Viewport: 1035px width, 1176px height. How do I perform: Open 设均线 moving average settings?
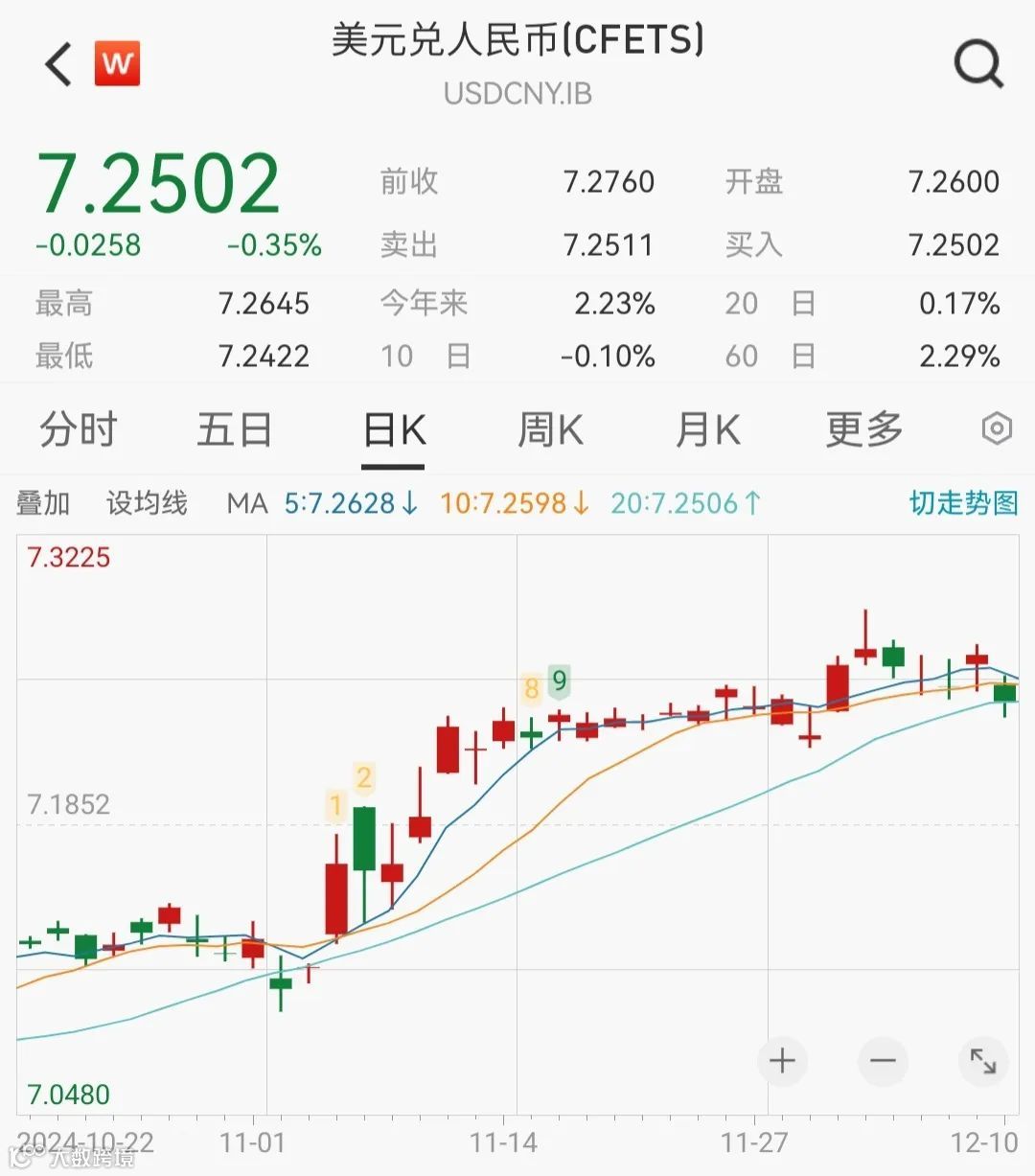click(147, 503)
